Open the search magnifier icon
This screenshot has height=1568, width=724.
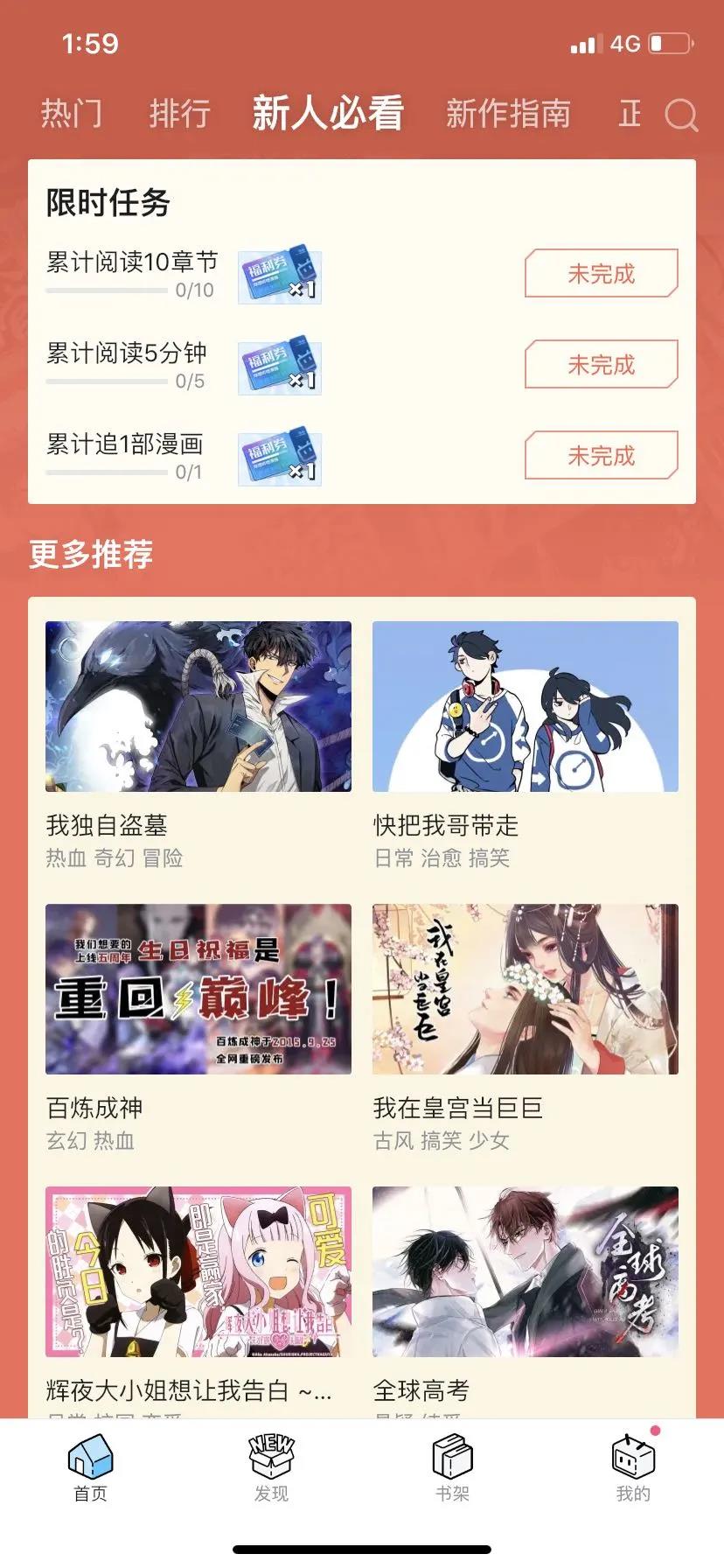tap(681, 115)
